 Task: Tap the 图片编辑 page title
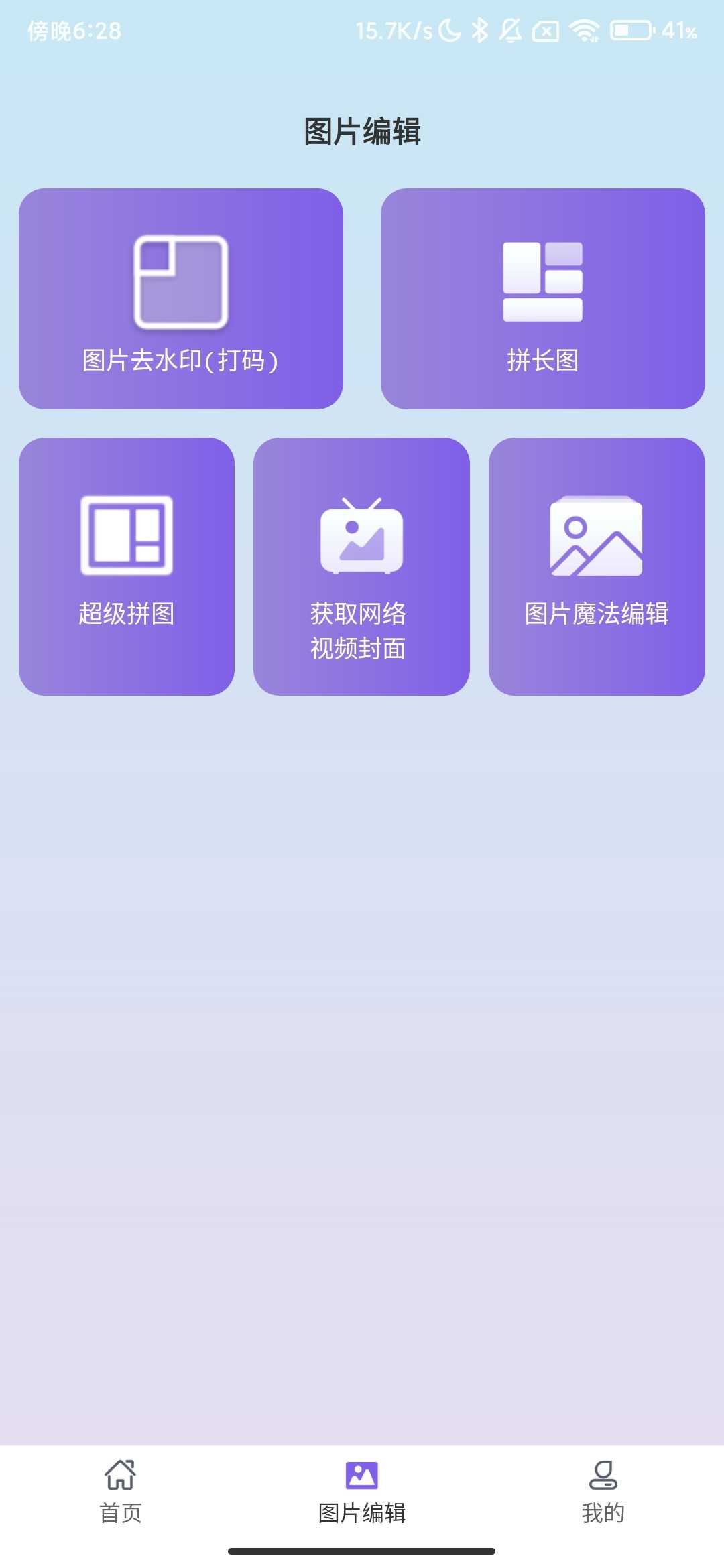coord(362,131)
